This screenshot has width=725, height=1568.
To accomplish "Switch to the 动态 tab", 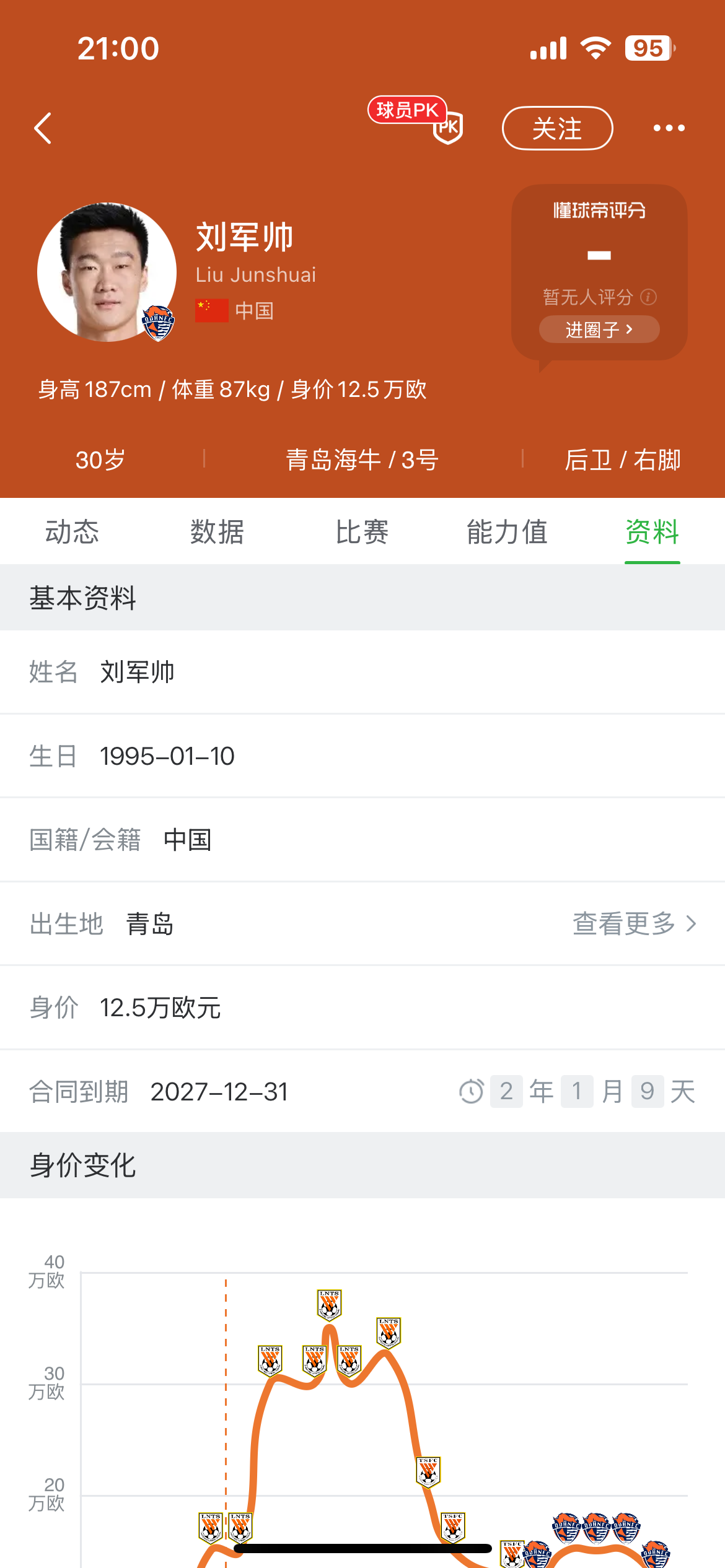I will 72,532.
